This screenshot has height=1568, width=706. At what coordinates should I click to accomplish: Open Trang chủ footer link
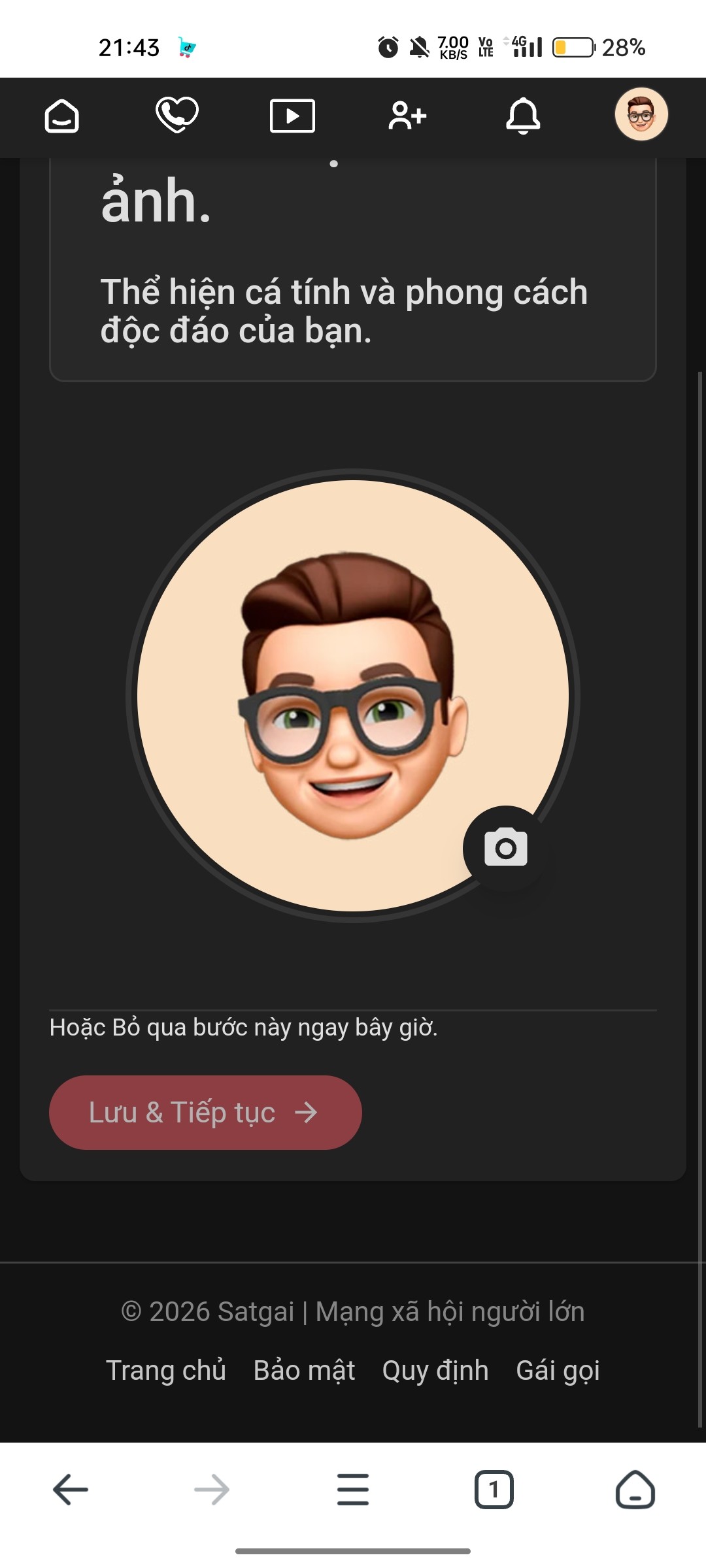166,1370
